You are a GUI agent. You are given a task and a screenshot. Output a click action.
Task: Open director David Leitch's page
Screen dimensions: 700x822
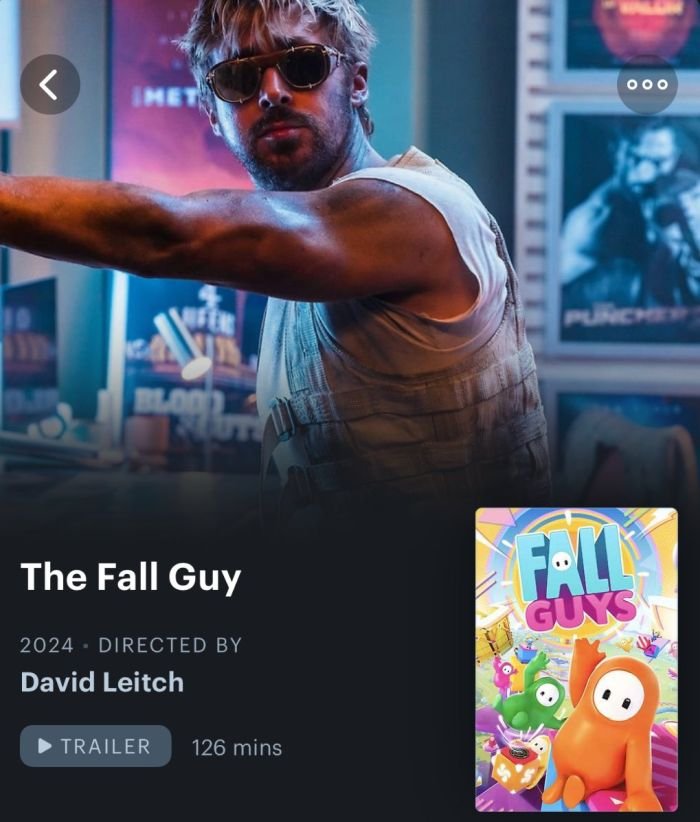pyautogui.click(x=102, y=683)
